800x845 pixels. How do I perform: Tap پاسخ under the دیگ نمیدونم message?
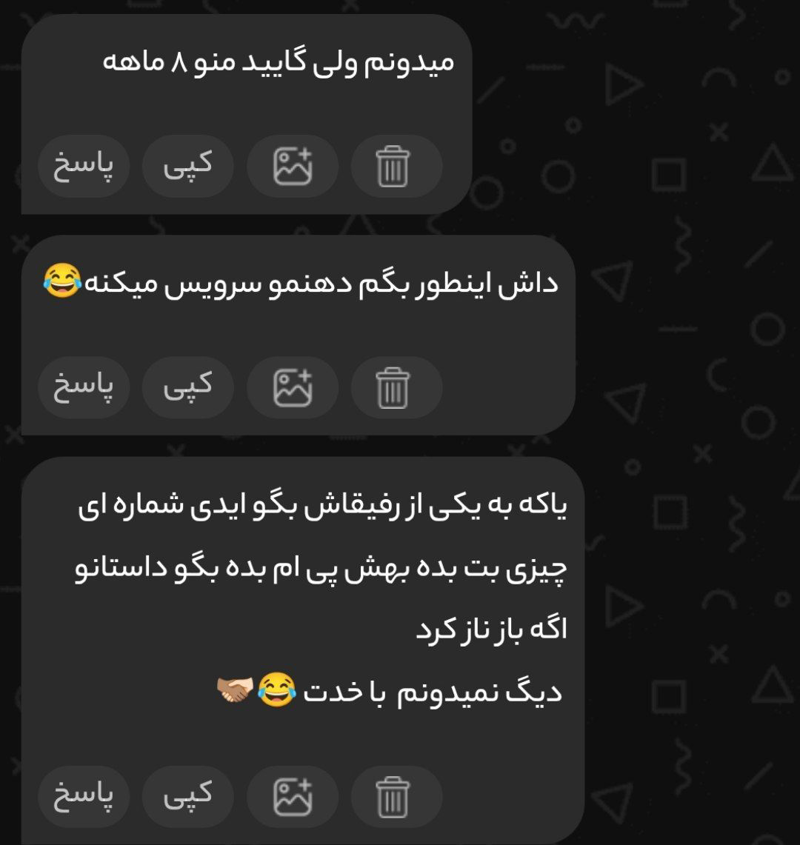tap(84, 796)
